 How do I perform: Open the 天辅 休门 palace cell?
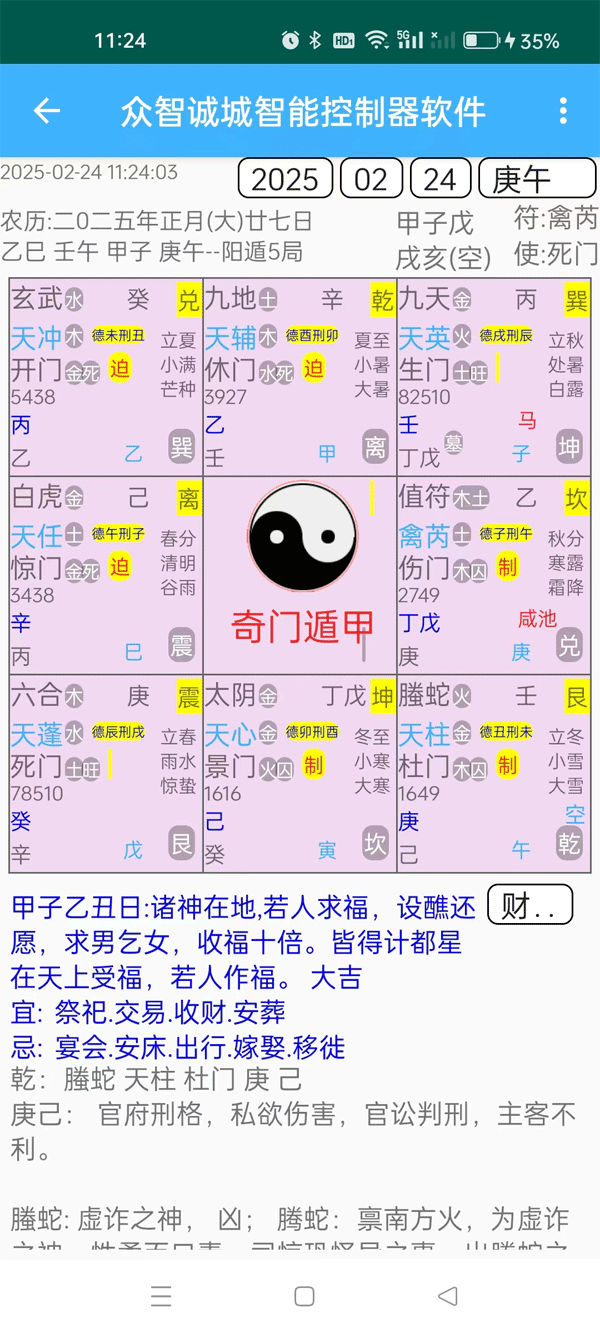(300, 378)
